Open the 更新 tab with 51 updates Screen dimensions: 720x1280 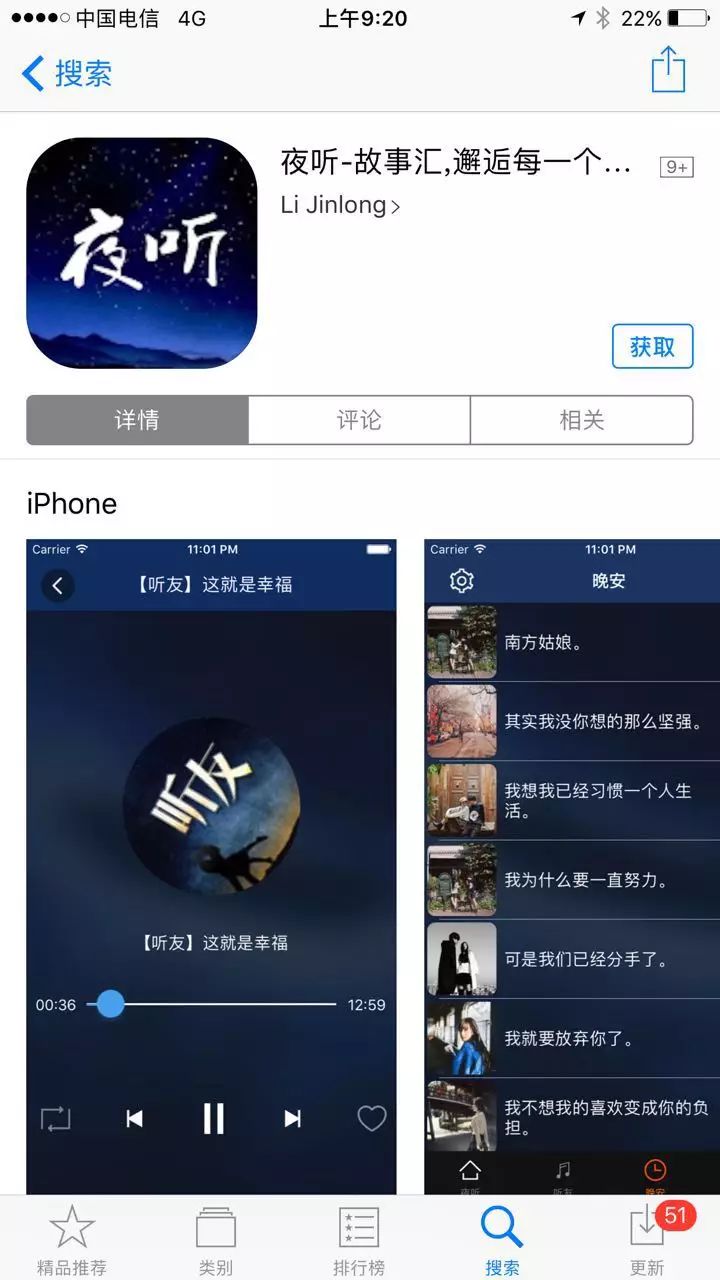(647, 1240)
